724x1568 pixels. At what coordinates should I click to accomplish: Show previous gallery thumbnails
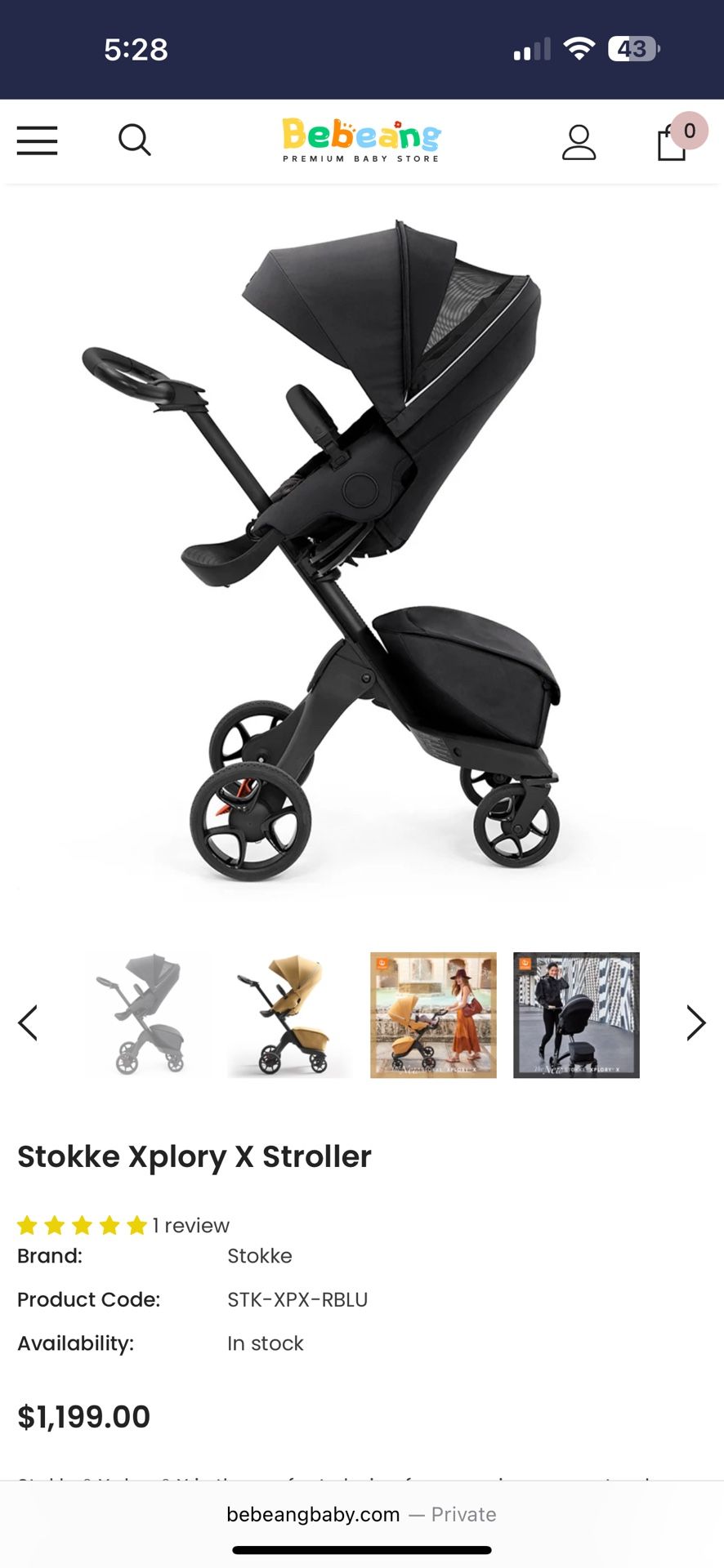[x=29, y=1022]
